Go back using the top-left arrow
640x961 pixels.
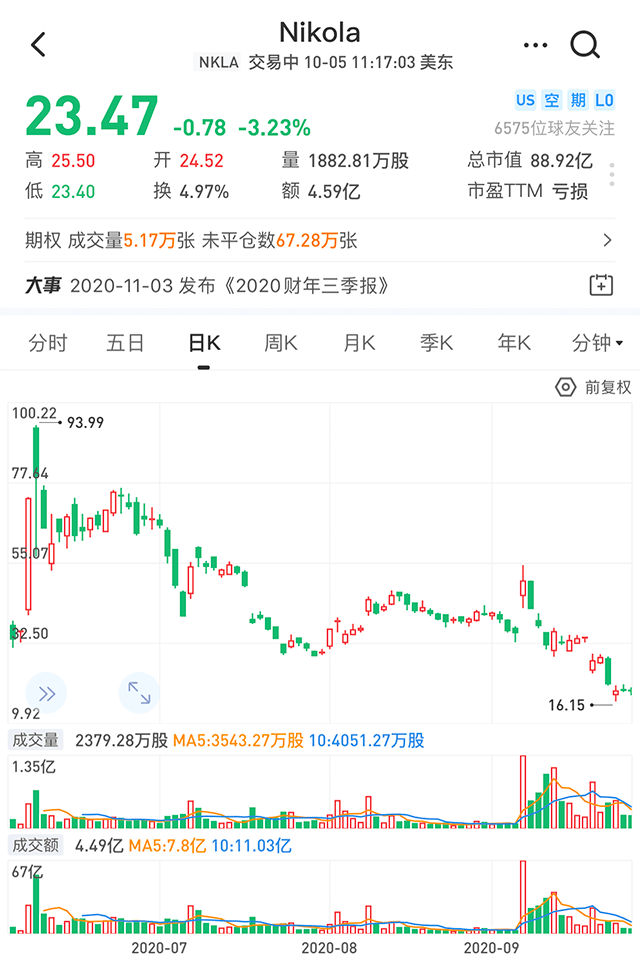pos(38,44)
